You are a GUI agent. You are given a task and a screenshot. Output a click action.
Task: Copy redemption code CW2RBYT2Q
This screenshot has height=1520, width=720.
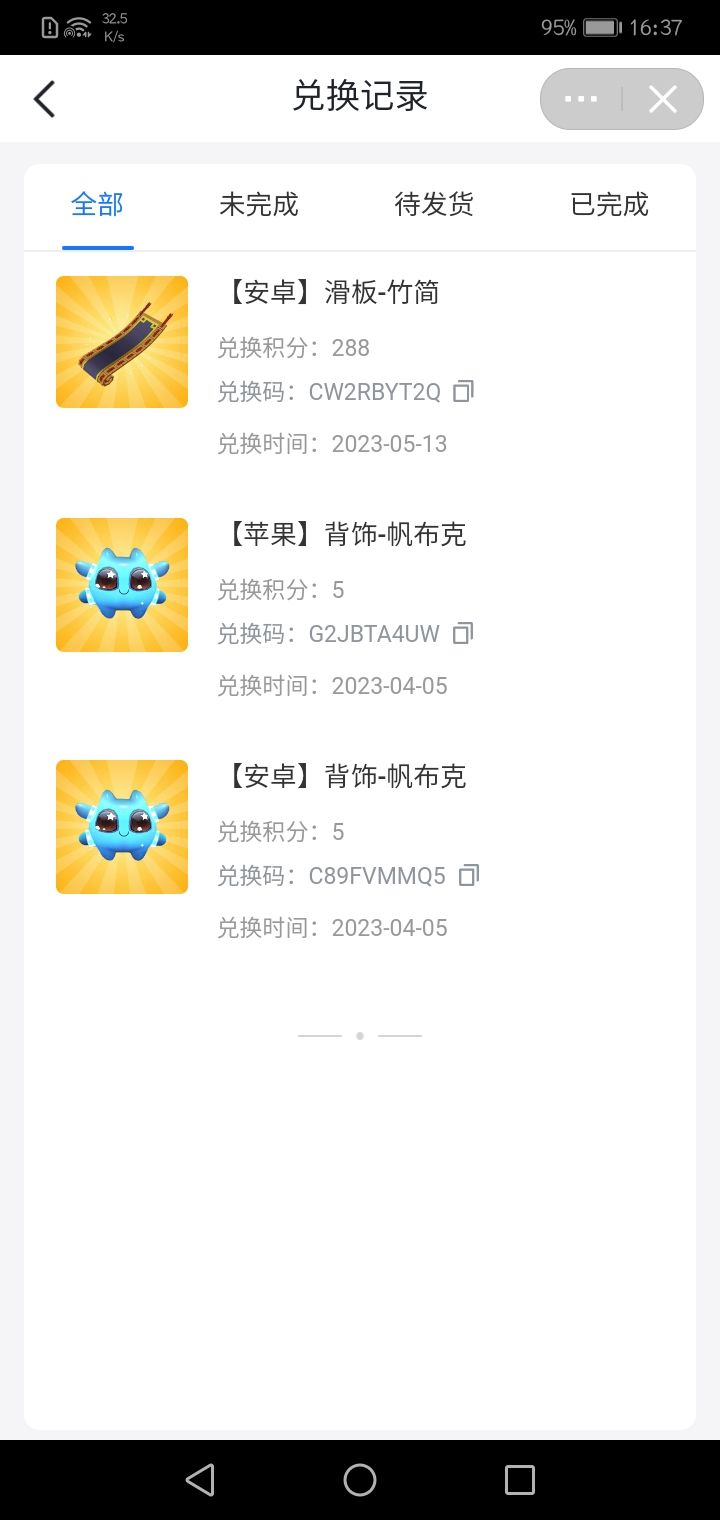(463, 392)
